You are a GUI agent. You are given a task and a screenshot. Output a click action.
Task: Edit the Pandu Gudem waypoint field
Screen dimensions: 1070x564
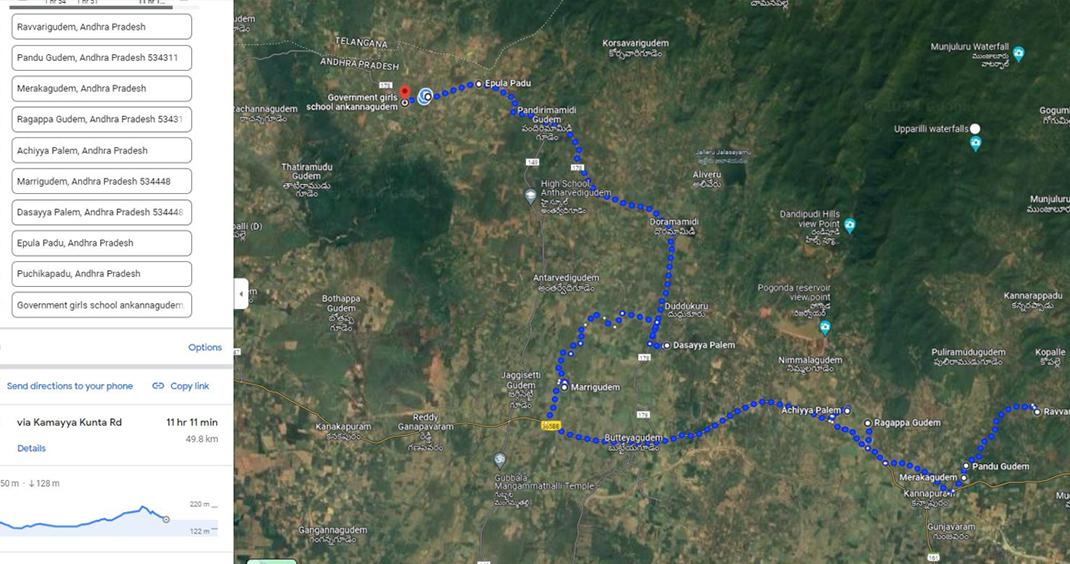coord(101,58)
